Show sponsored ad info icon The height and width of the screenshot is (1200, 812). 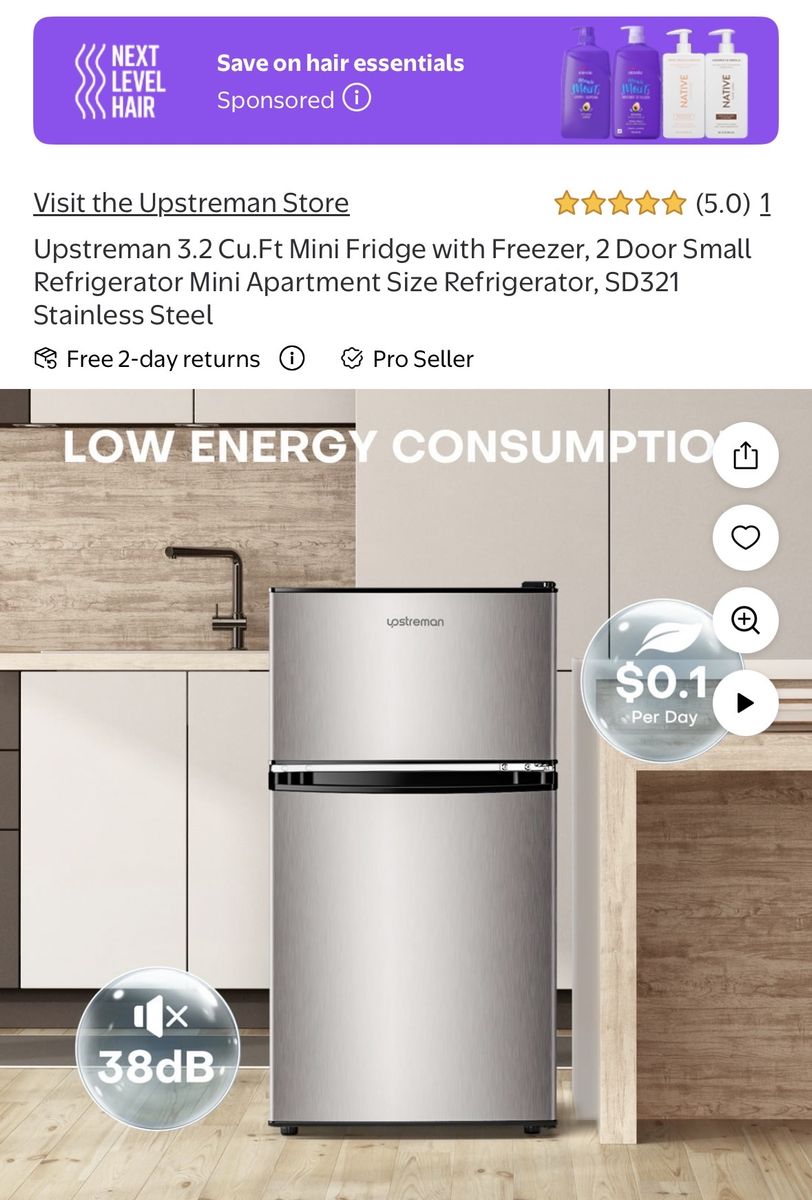tap(357, 98)
